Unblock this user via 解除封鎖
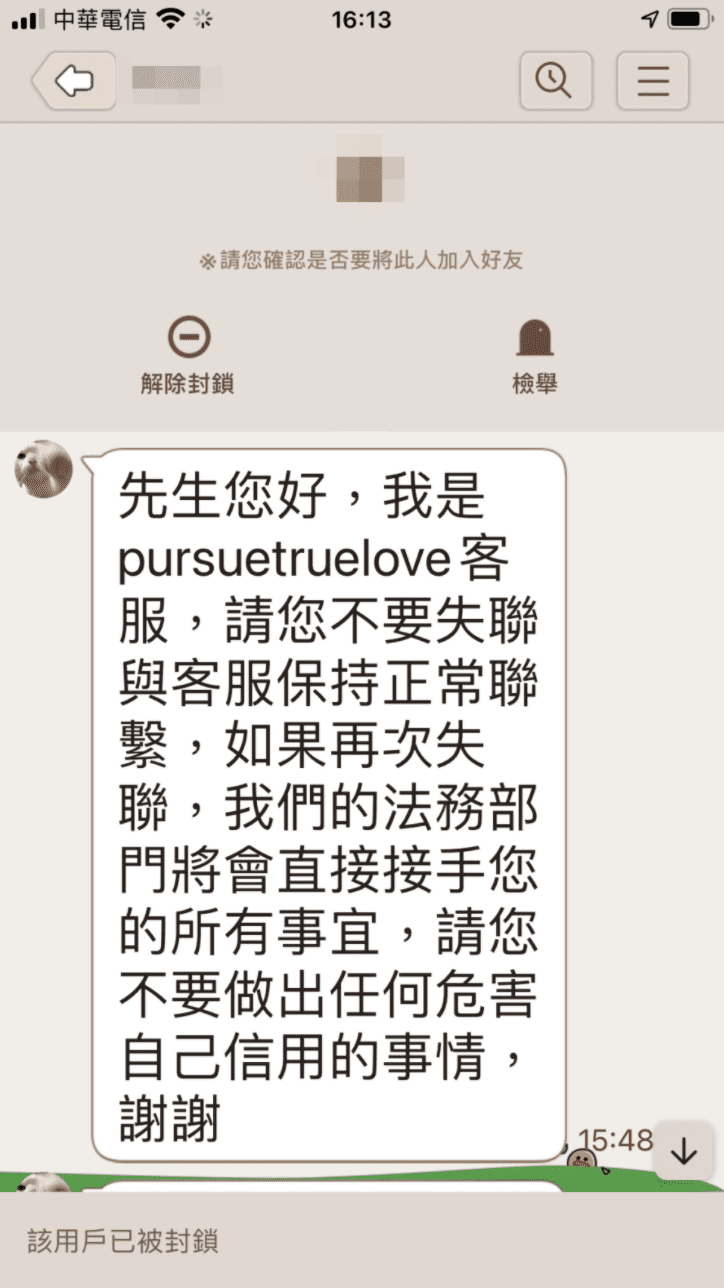This screenshot has height=1288, width=724. pos(188,354)
